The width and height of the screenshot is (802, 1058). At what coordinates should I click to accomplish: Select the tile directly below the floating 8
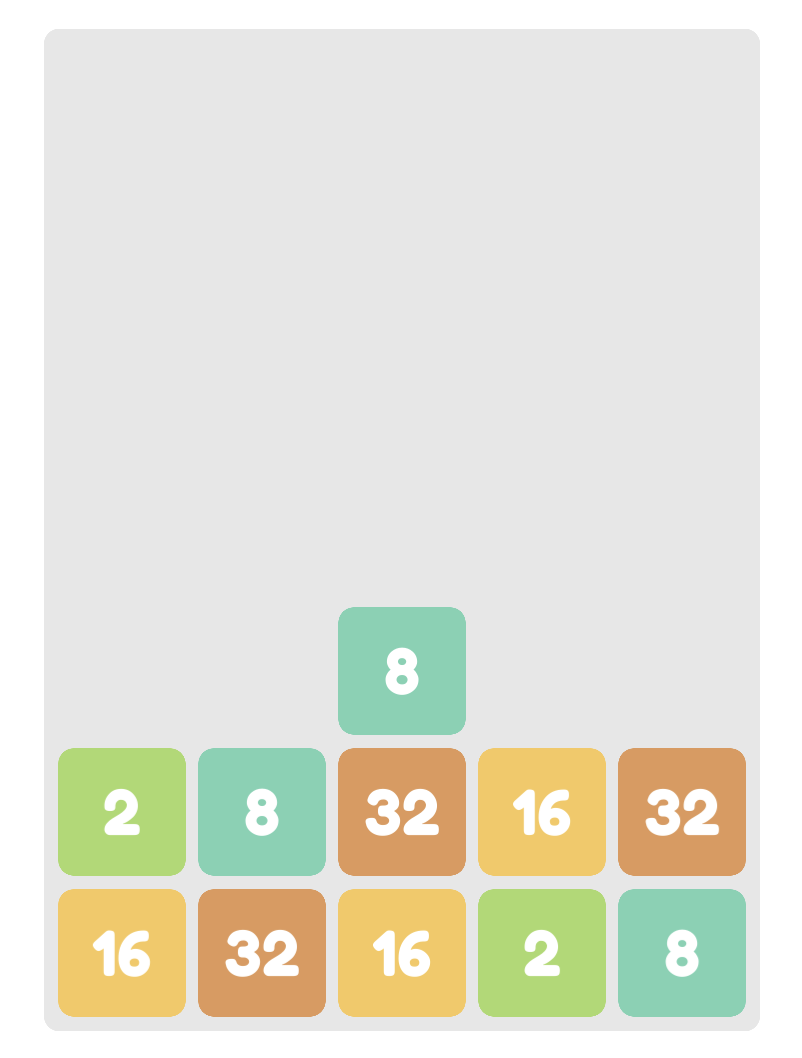click(x=402, y=812)
